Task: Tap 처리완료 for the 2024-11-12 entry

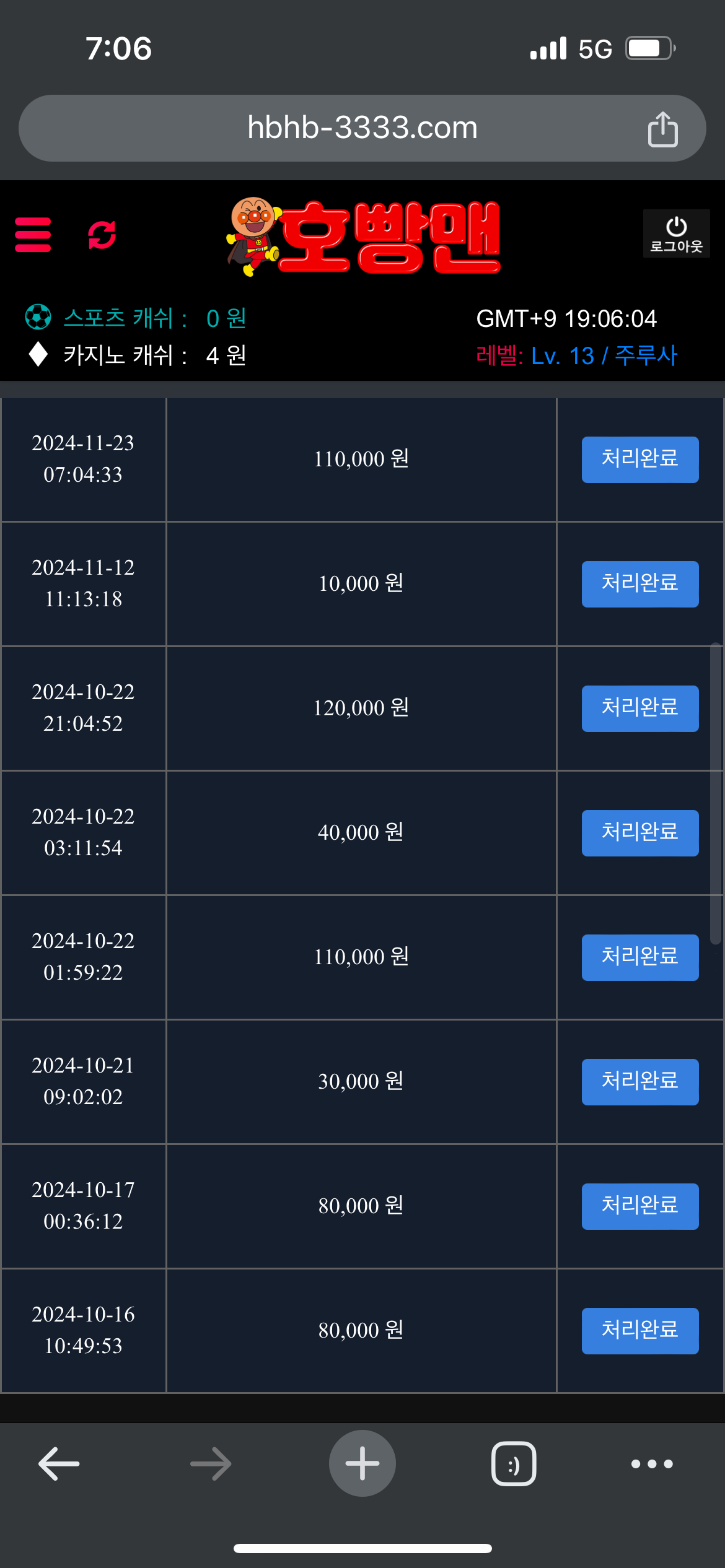Action: [640, 584]
